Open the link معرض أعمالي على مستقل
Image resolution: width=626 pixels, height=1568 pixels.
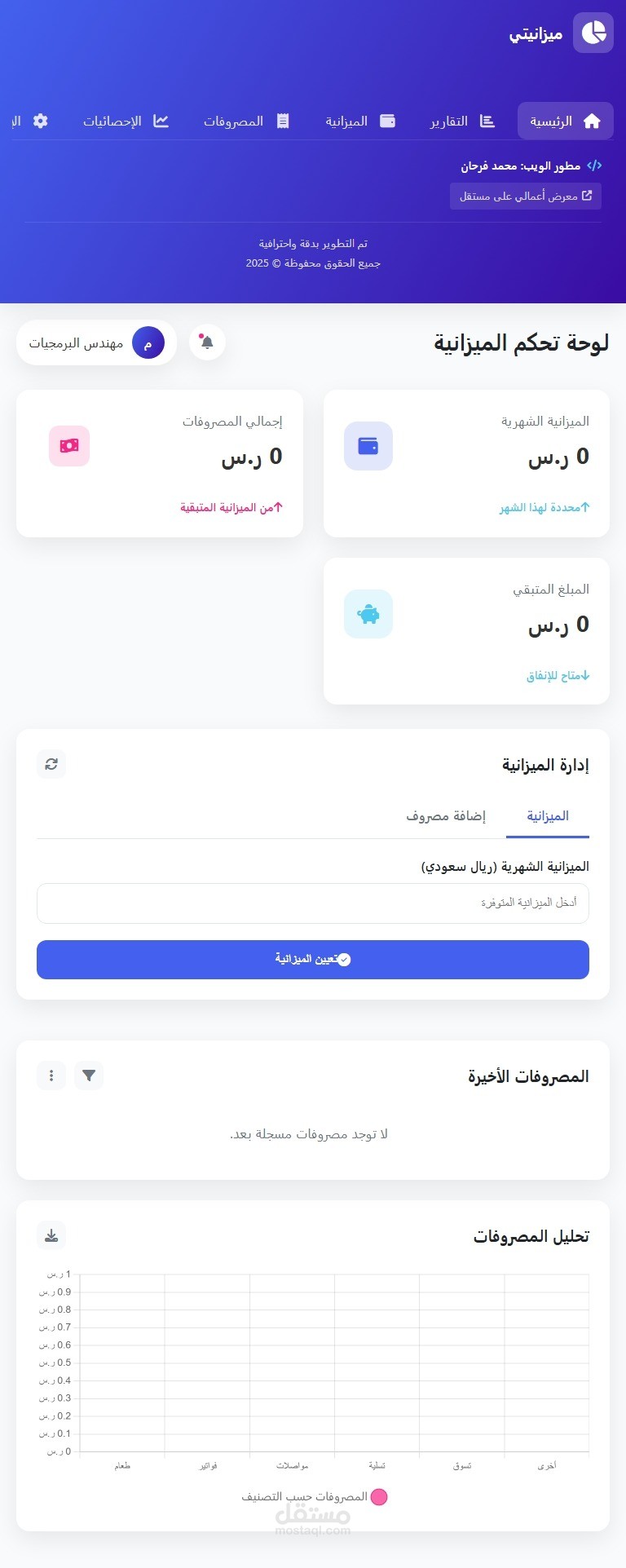(x=526, y=197)
